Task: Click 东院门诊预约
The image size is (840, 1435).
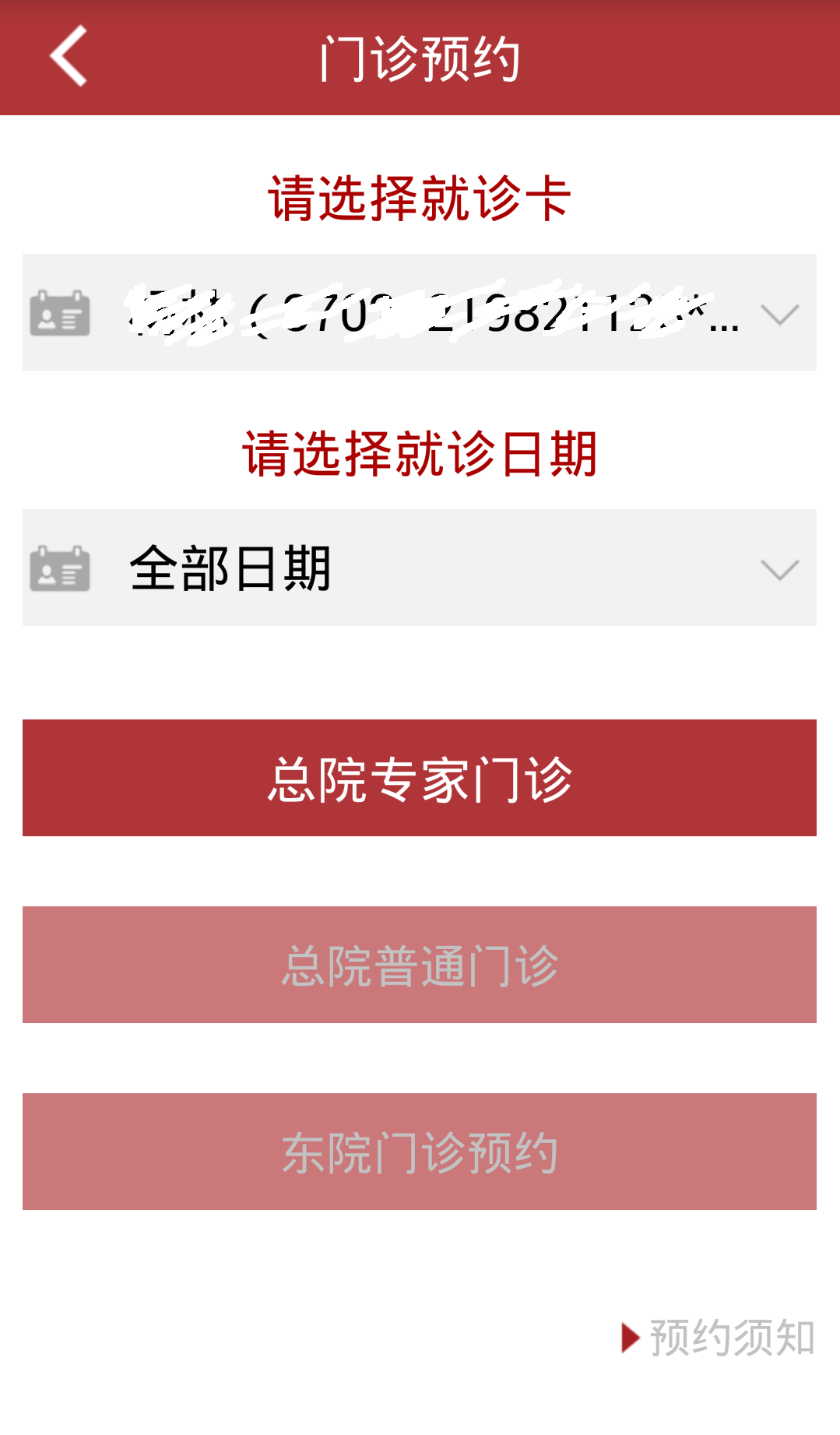Action: (420, 1151)
